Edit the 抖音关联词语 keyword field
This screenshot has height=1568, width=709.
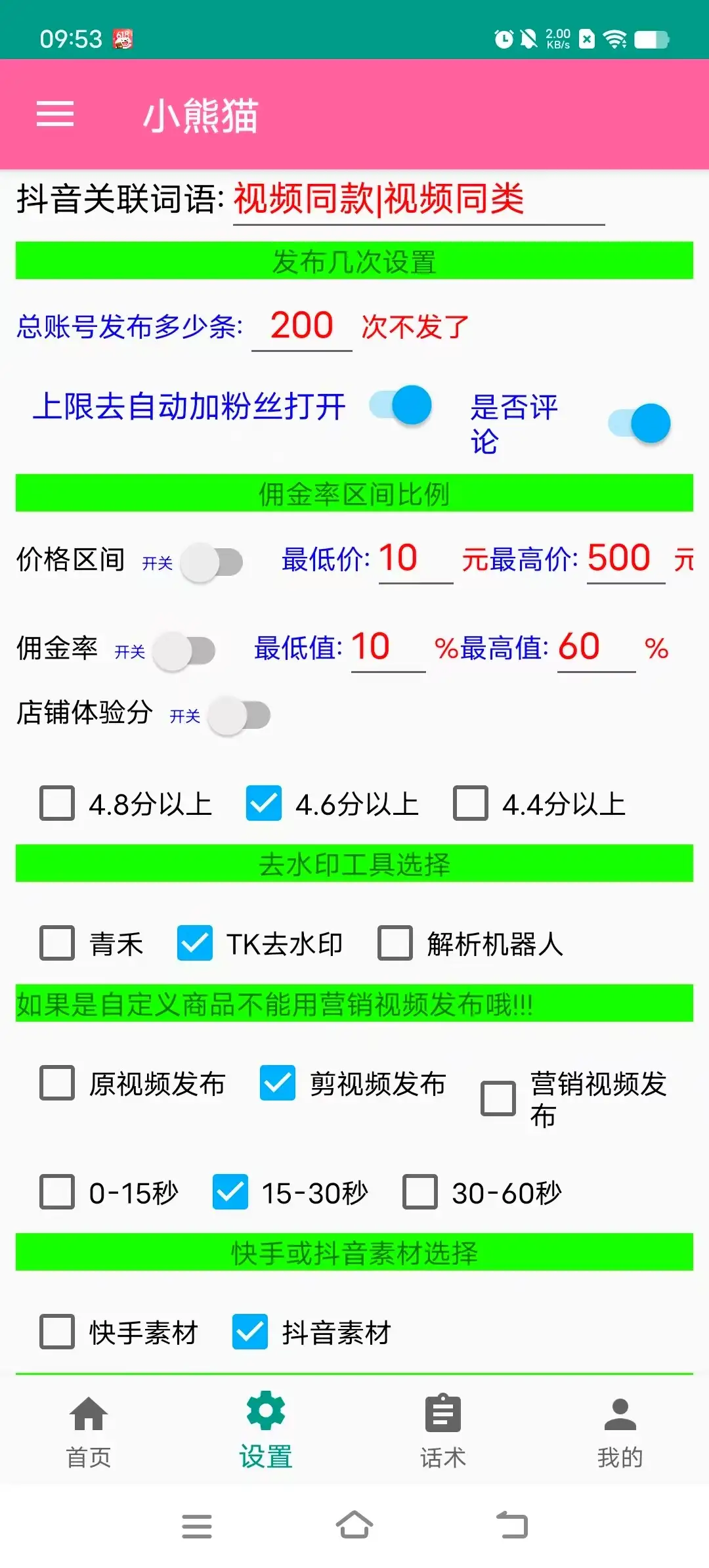(418, 202)
